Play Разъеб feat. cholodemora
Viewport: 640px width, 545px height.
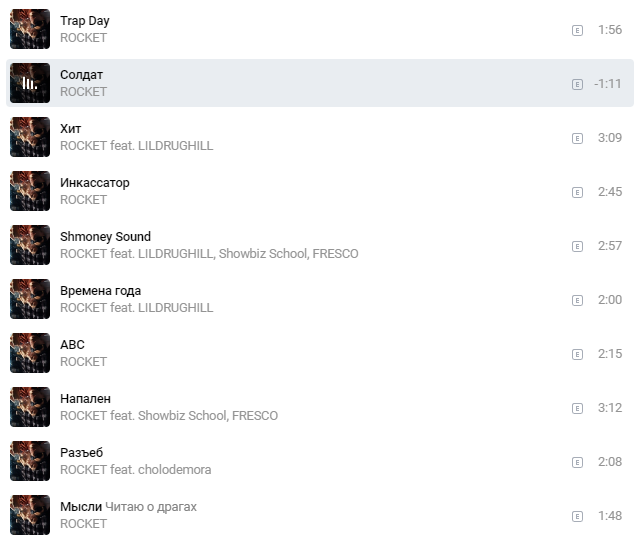30,461
